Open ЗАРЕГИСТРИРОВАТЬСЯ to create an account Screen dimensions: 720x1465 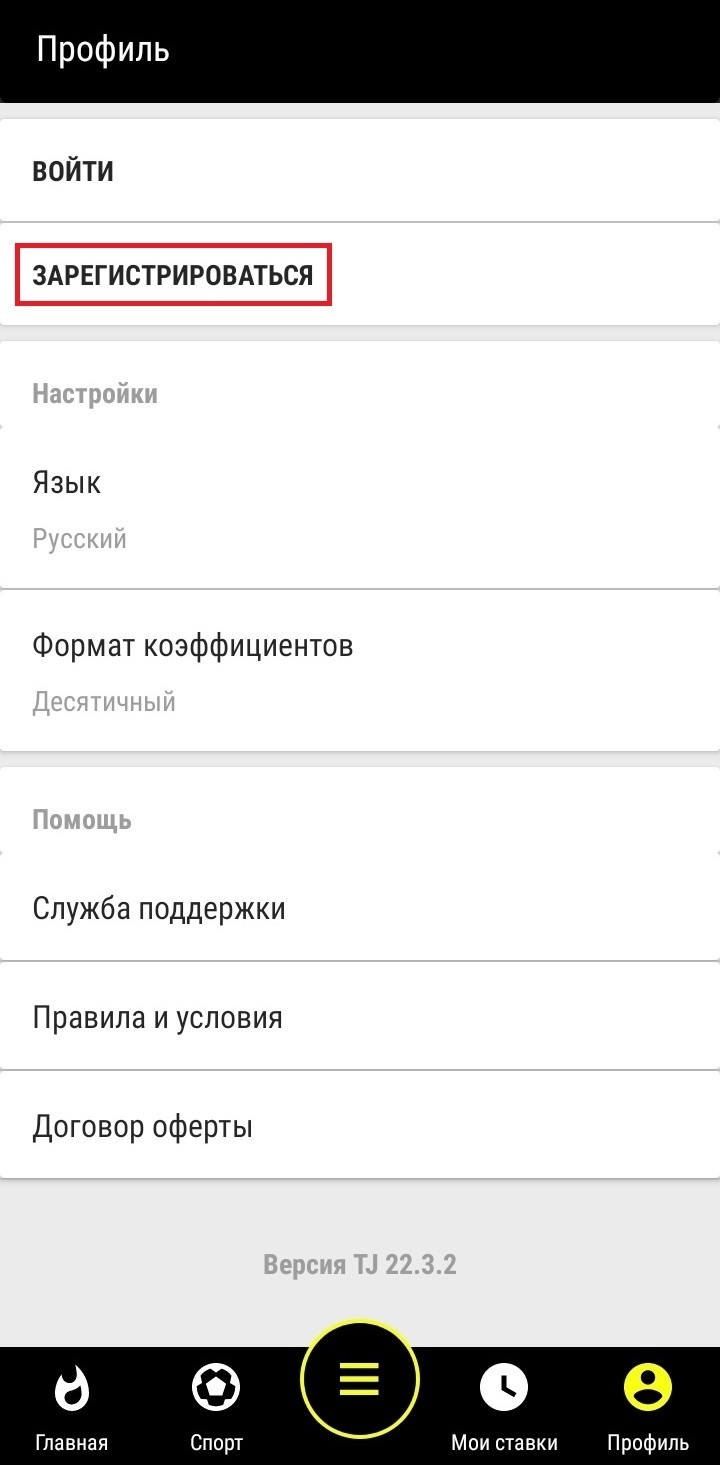360,275
